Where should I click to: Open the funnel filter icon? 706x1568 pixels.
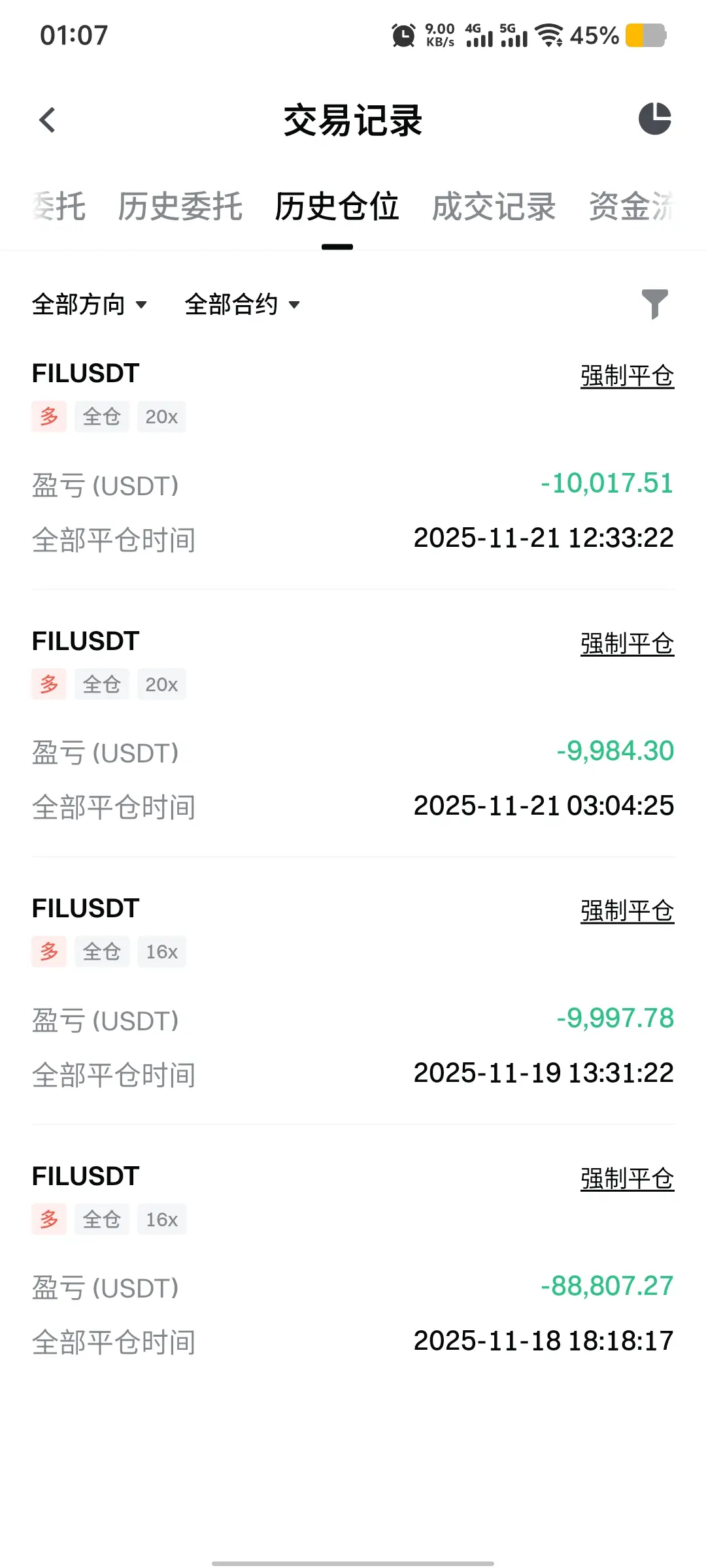tap(654, 304)
